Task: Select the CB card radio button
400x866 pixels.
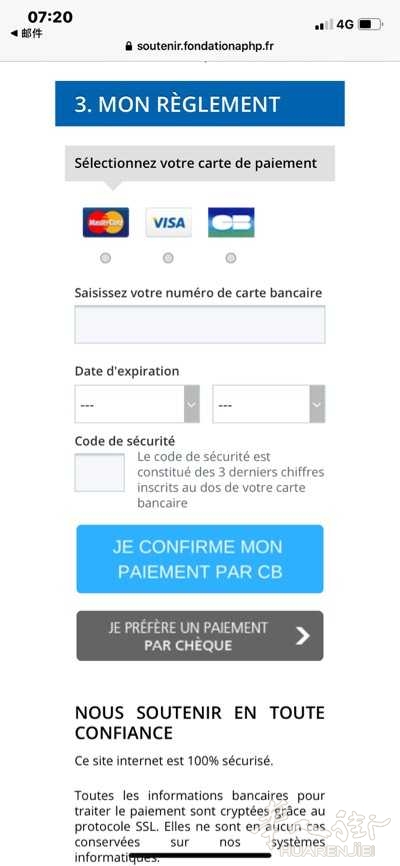Action: tap(231, 258)
